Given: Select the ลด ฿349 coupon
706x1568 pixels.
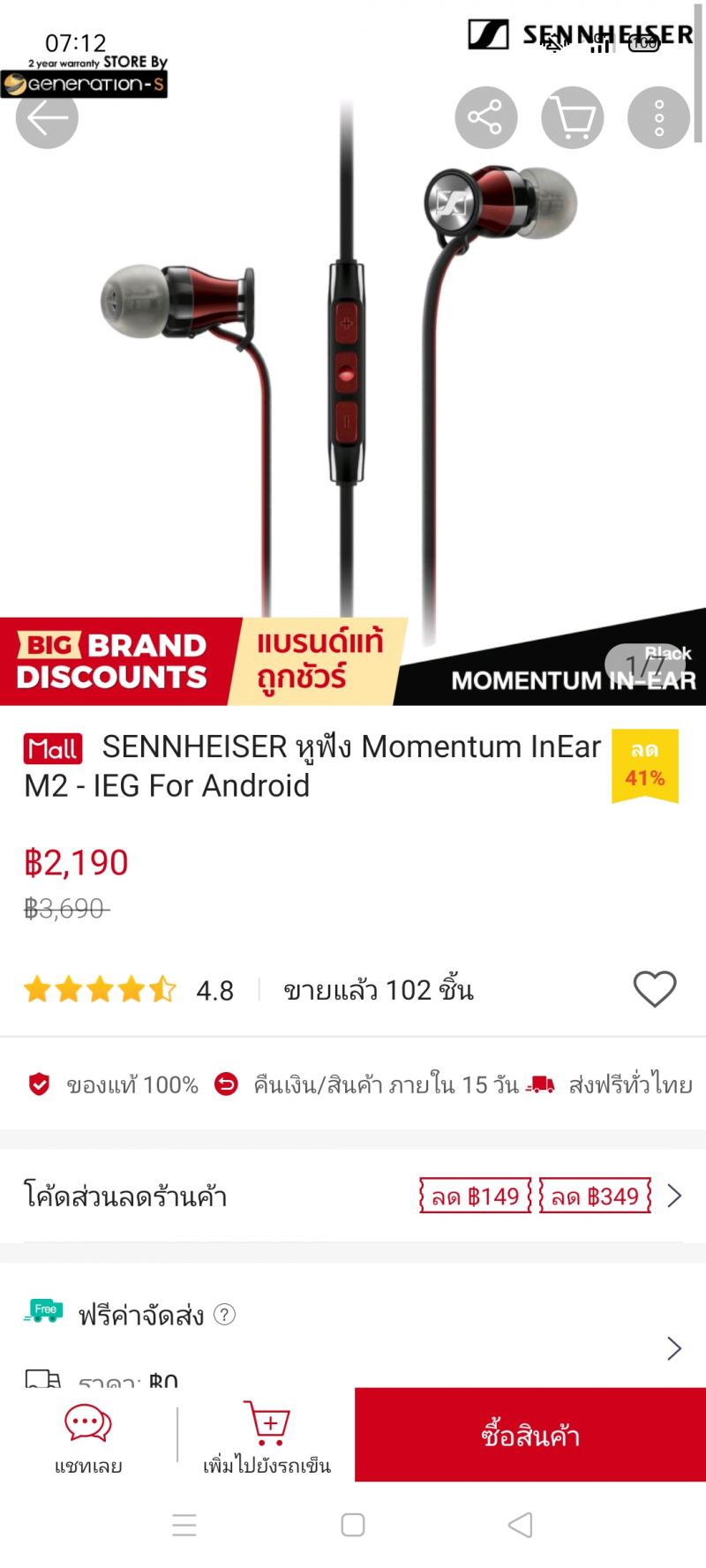Looking at the screenshot, I should (595, 1196).
